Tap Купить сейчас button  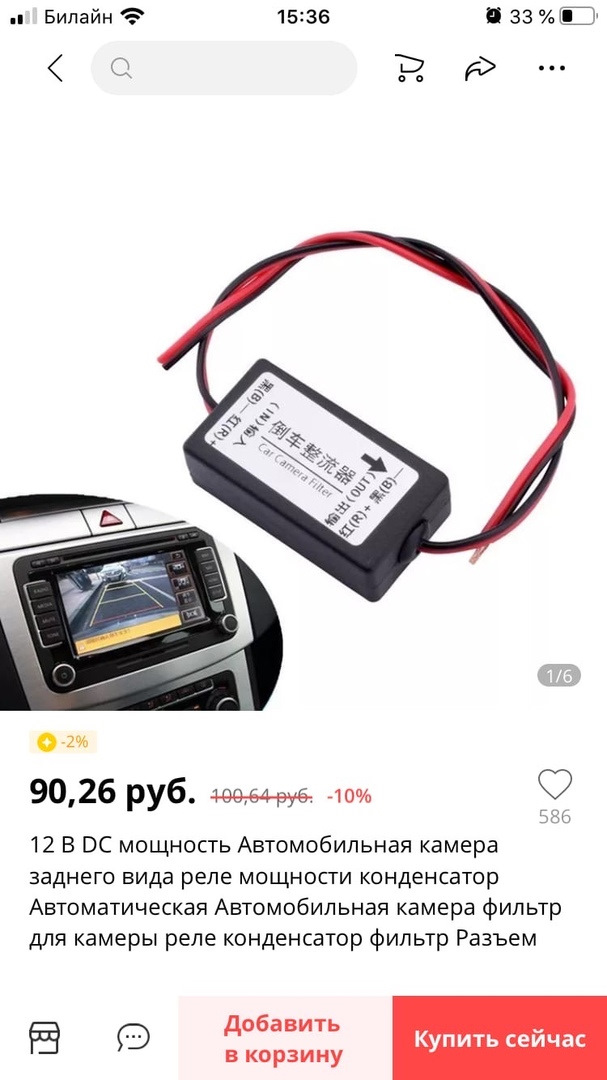[499, 1038]
